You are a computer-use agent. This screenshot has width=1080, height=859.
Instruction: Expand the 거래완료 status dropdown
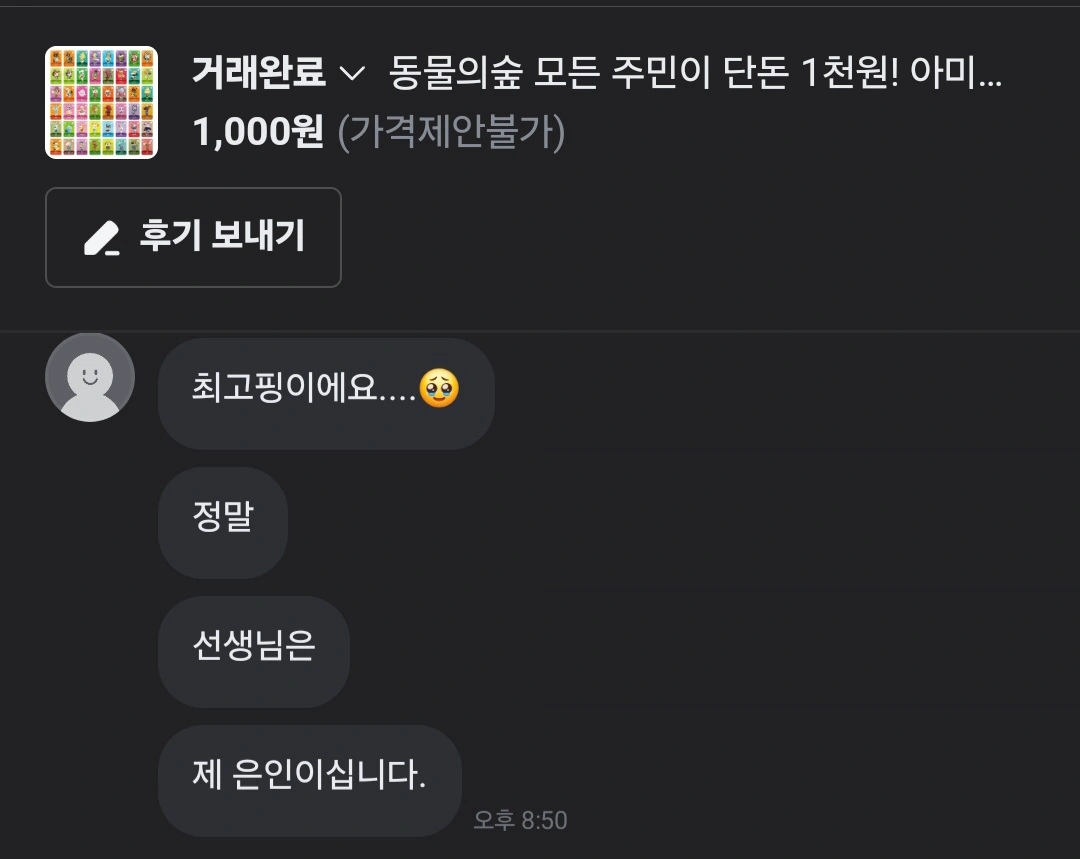278,74
